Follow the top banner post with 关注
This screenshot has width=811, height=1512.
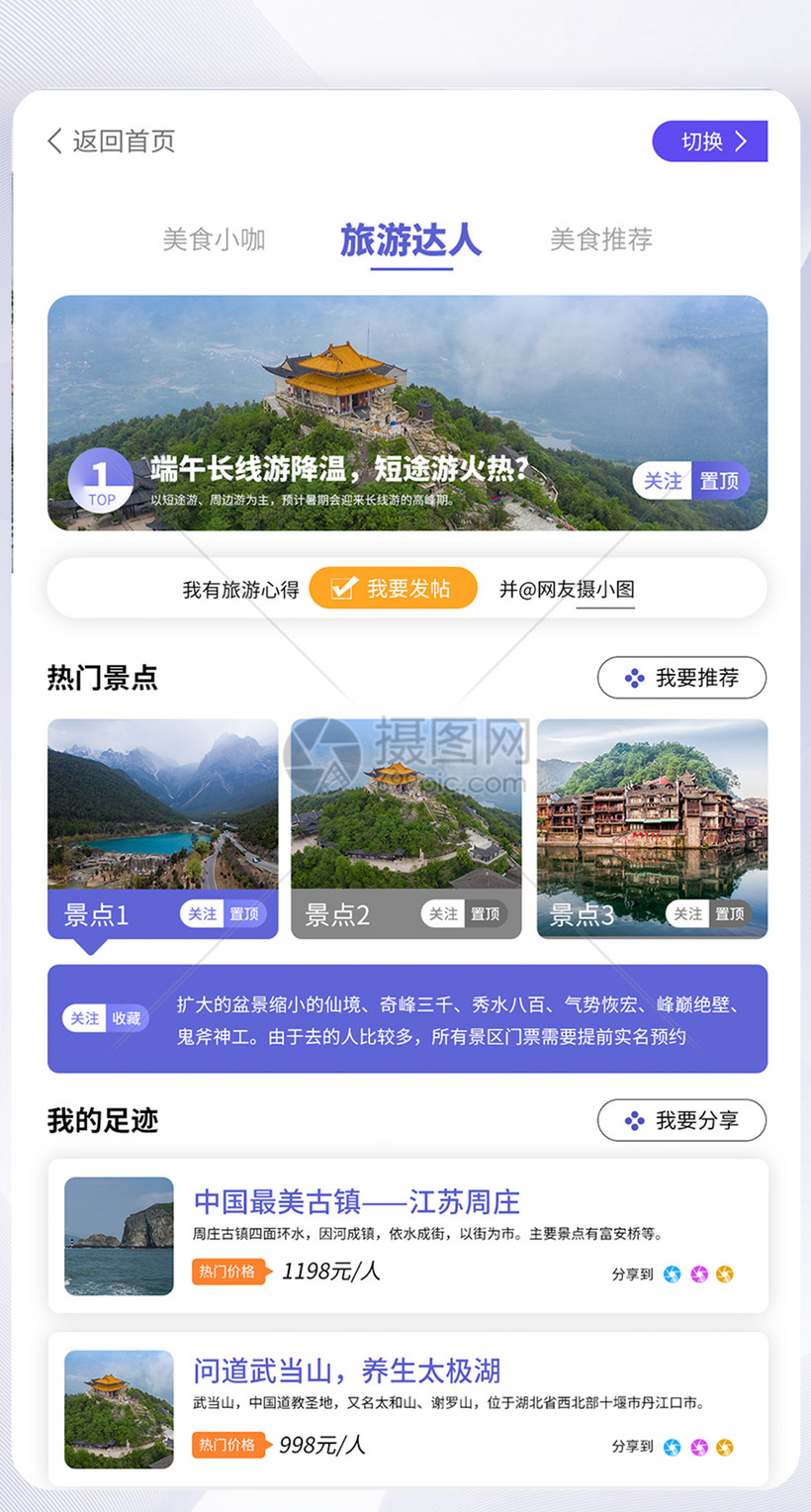(663, 481)
